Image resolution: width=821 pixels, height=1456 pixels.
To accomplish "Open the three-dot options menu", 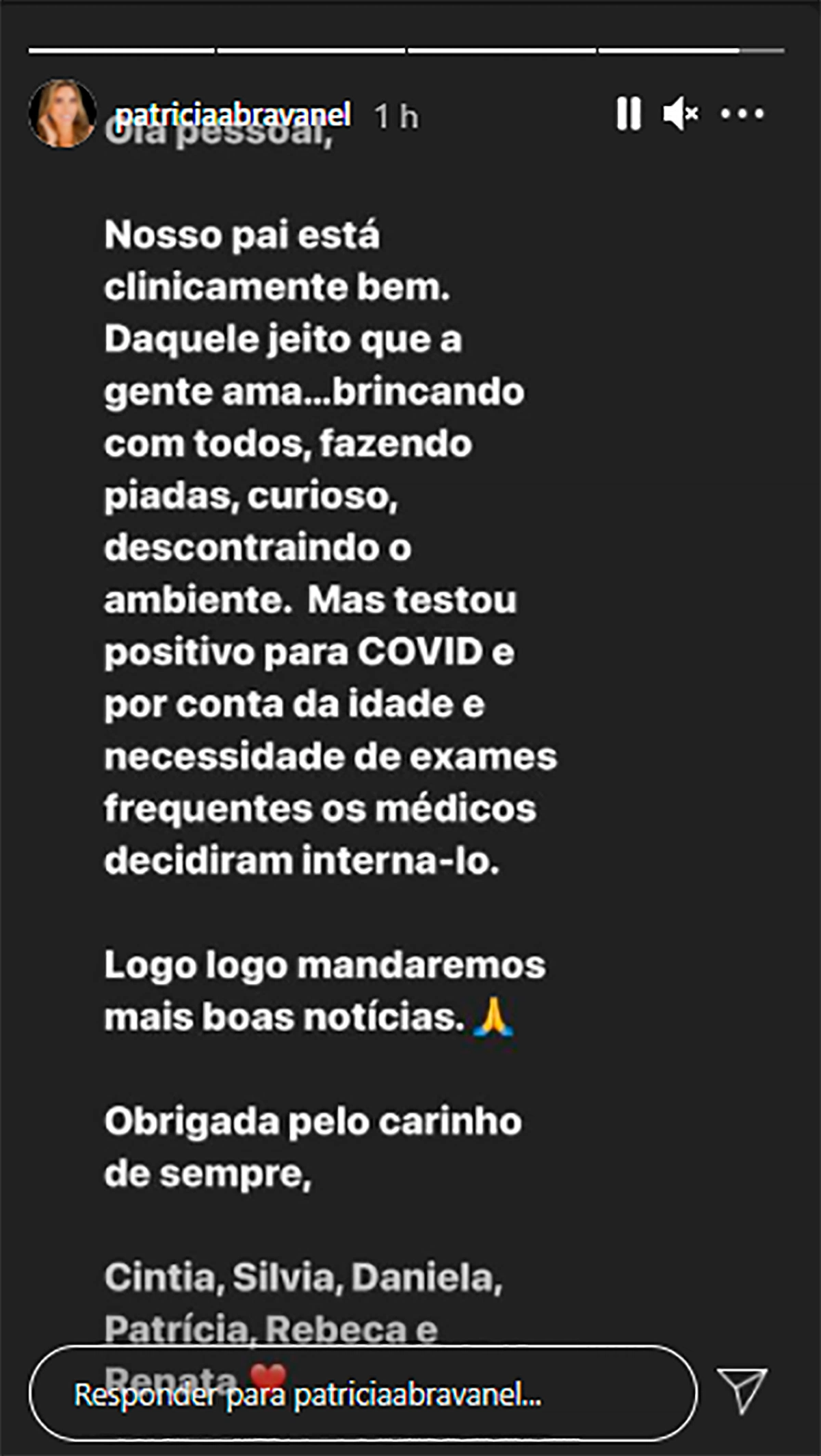I will point(742,114).
